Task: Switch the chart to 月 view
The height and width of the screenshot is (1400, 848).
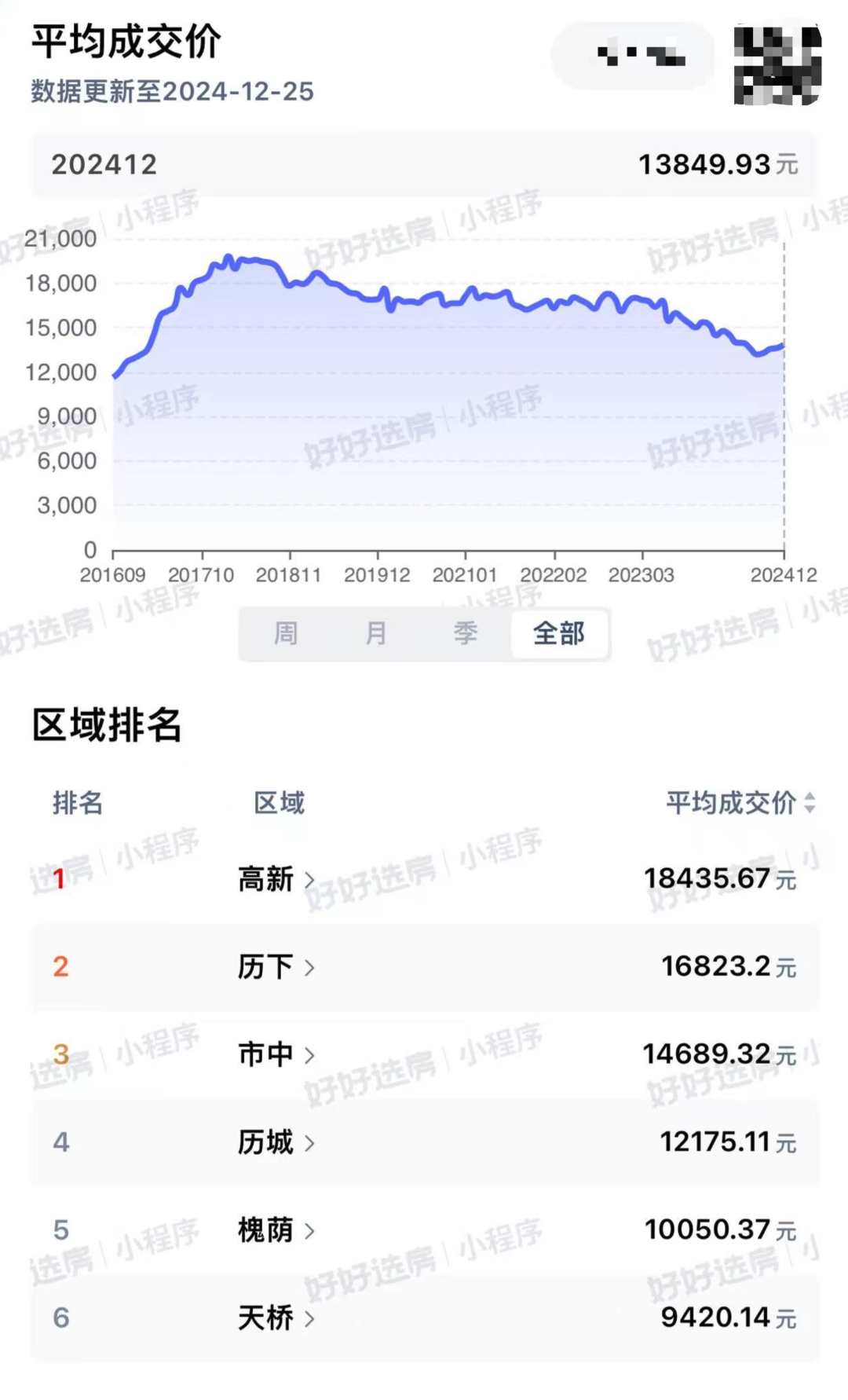Action: (x=376, y=633)
